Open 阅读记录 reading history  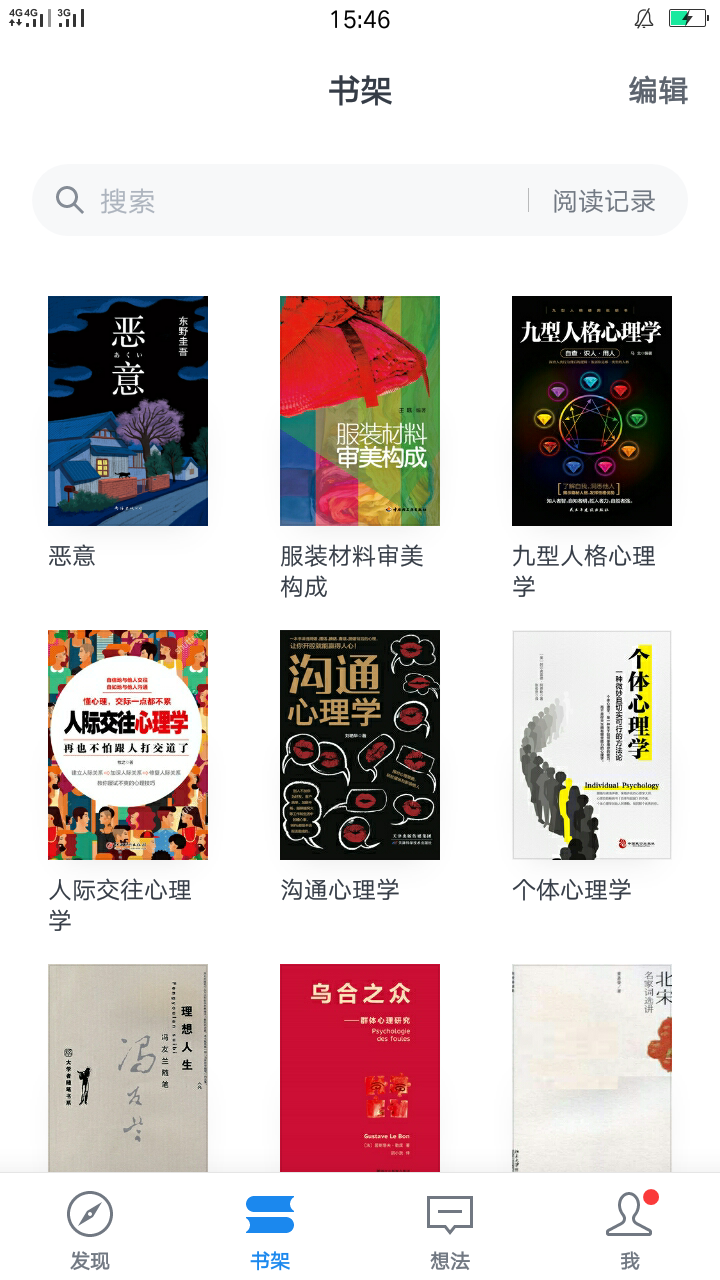[604, 201]
